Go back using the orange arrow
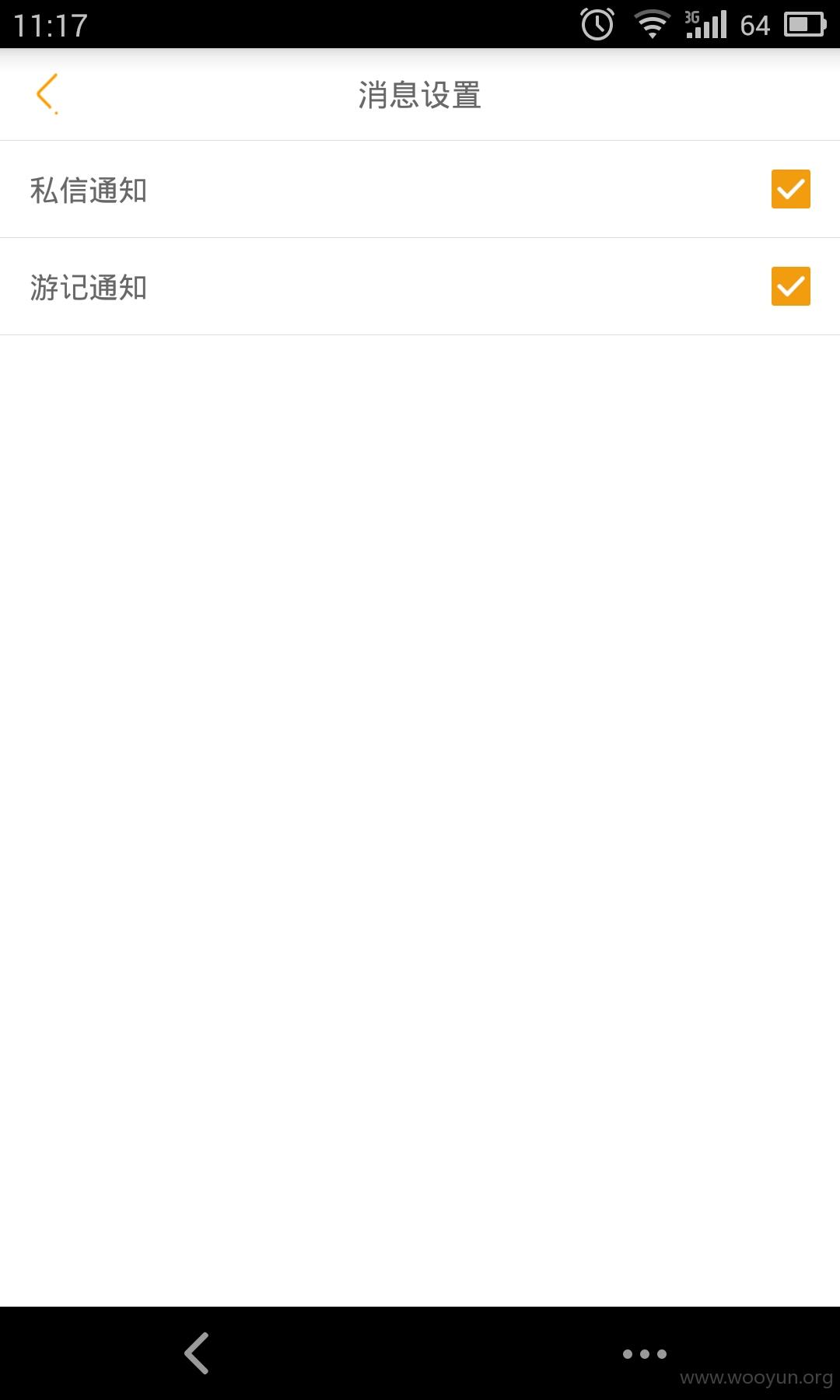The height and width of the screenshot is (1400, 840). (x=47, y=93)
